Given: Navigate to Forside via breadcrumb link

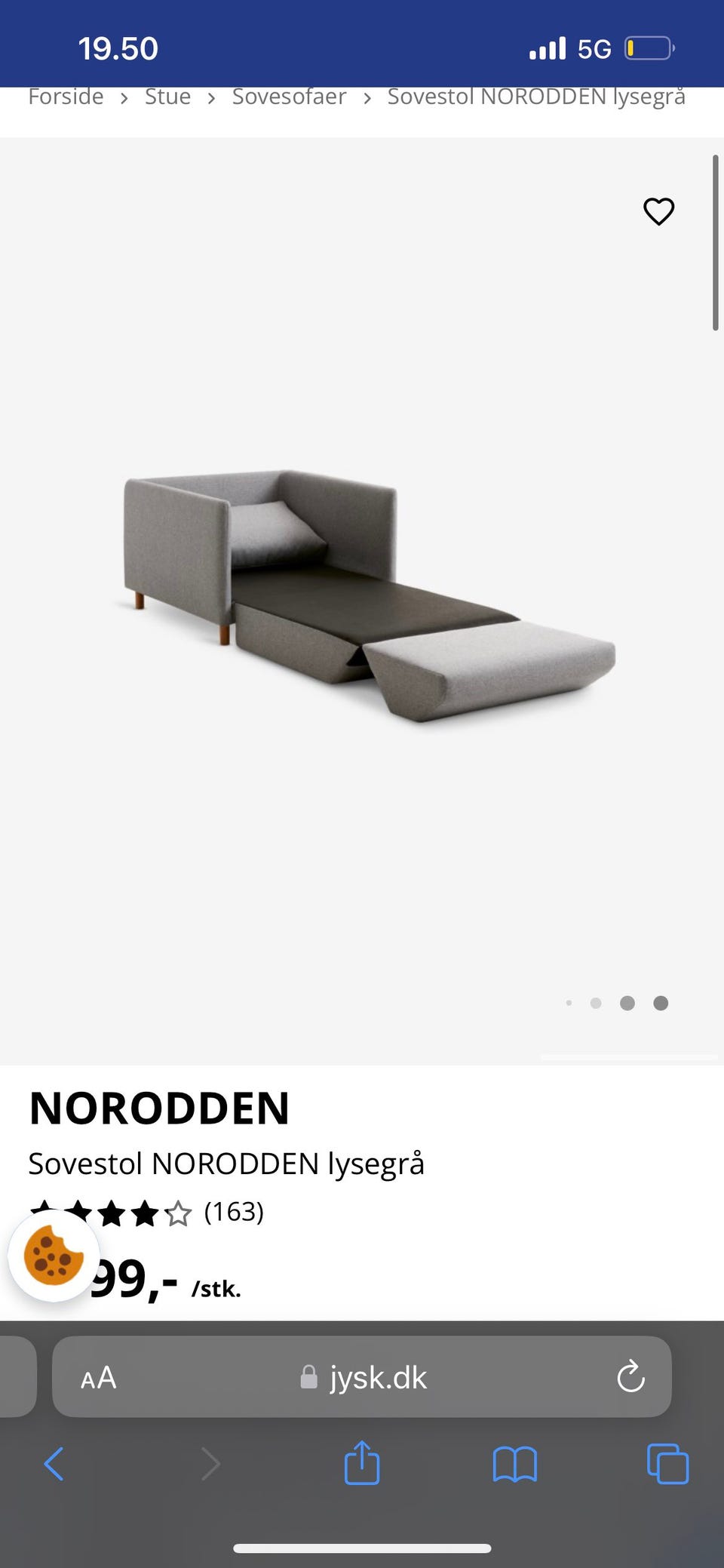Looking at the screenshot, I should pyautogui.click(x=66, y=97).
